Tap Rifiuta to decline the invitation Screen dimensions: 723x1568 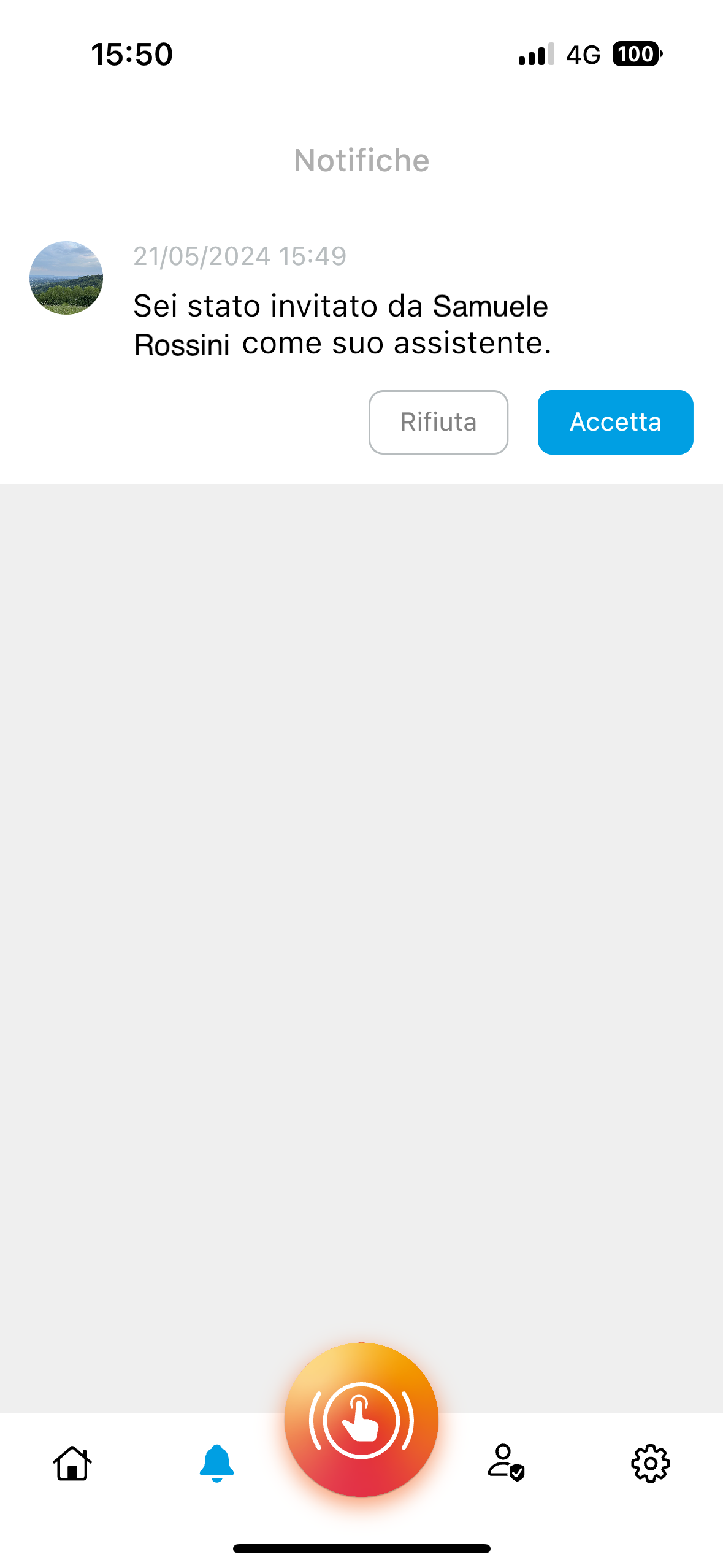click(438, 422)
